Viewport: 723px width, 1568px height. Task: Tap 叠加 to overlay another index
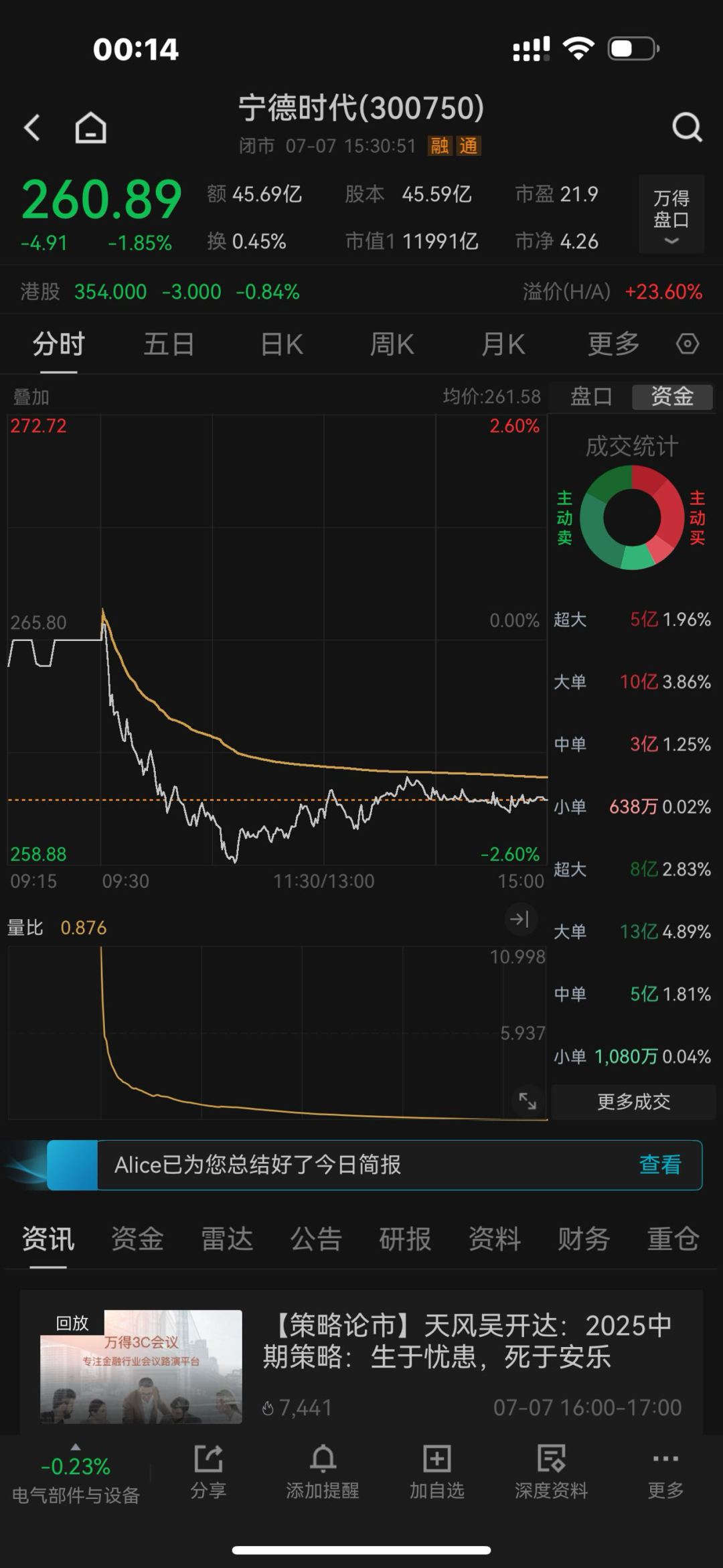31,397
